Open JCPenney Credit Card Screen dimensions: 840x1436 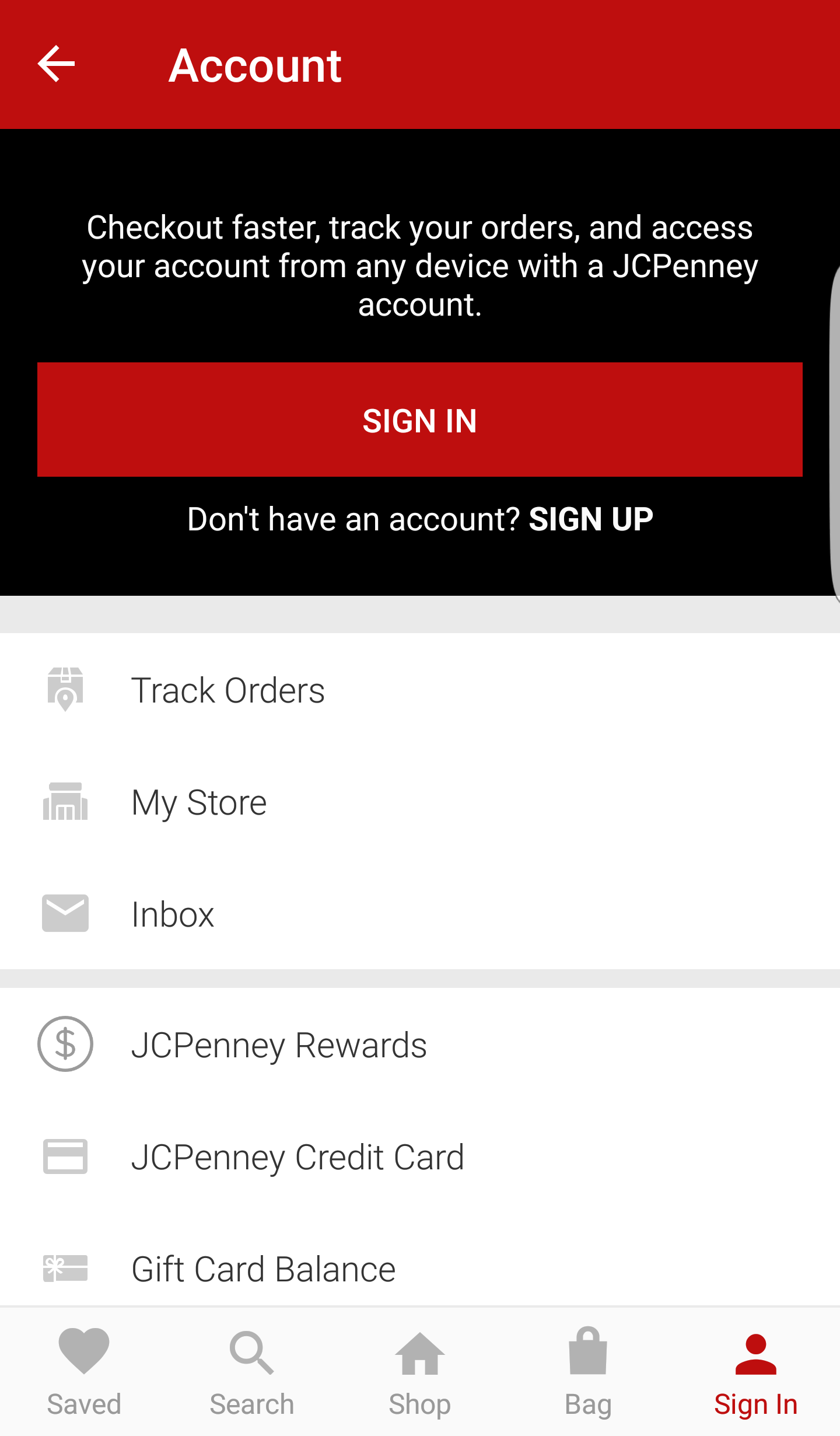tap(420, 1156)
